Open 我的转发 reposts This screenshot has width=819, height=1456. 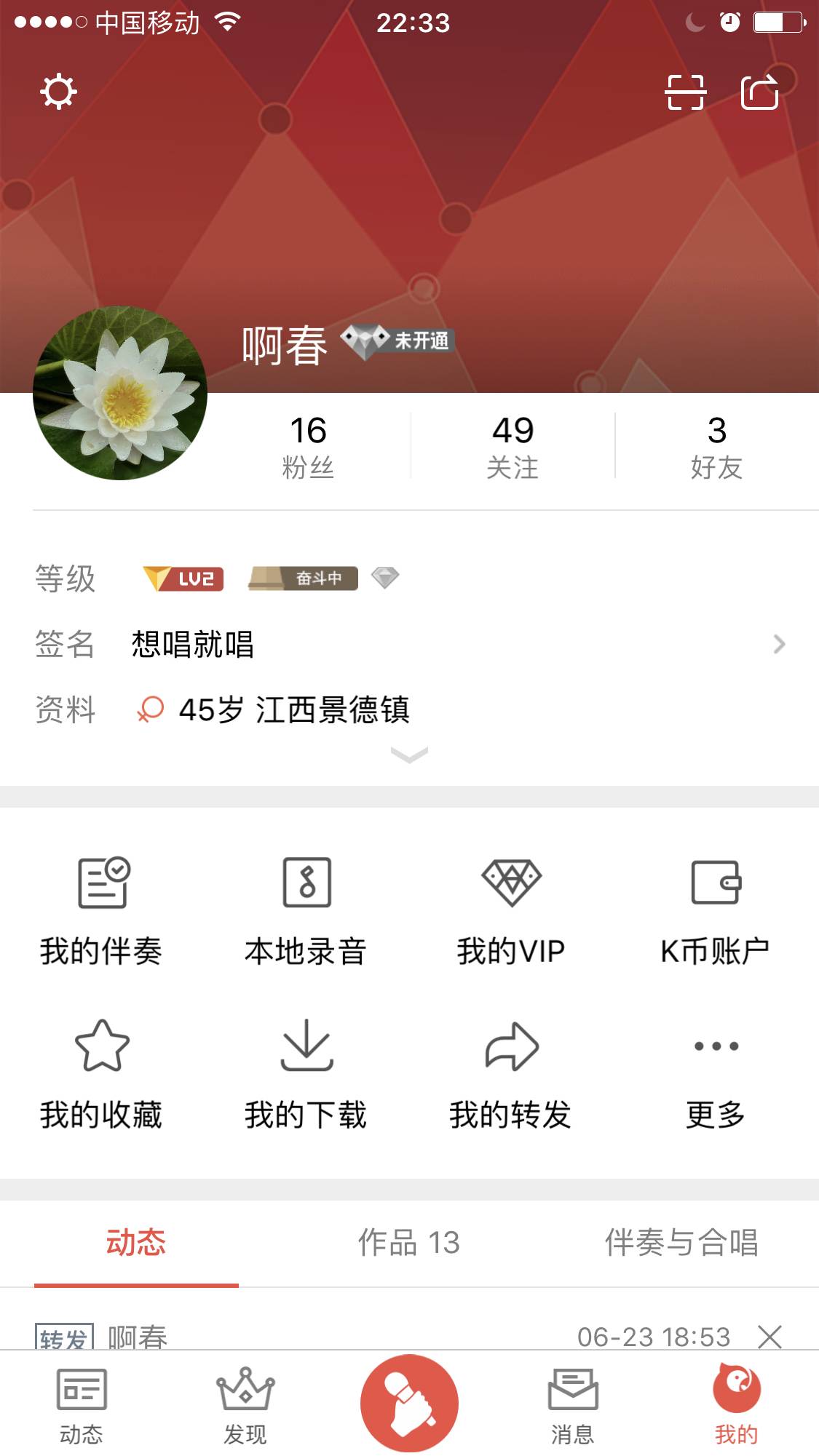[511, 1075]
